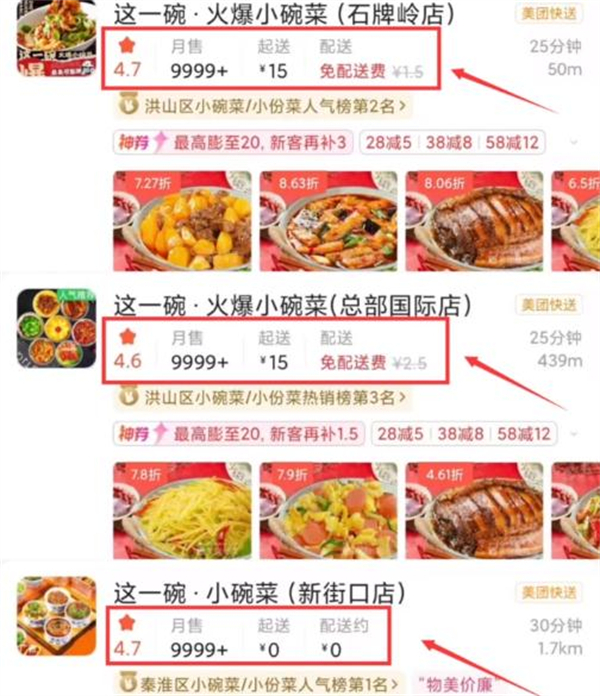600x696 pixels.
Task: Open 这一碗·小碗菜 (新街口店) store
Action: click(x=246, y=592)
